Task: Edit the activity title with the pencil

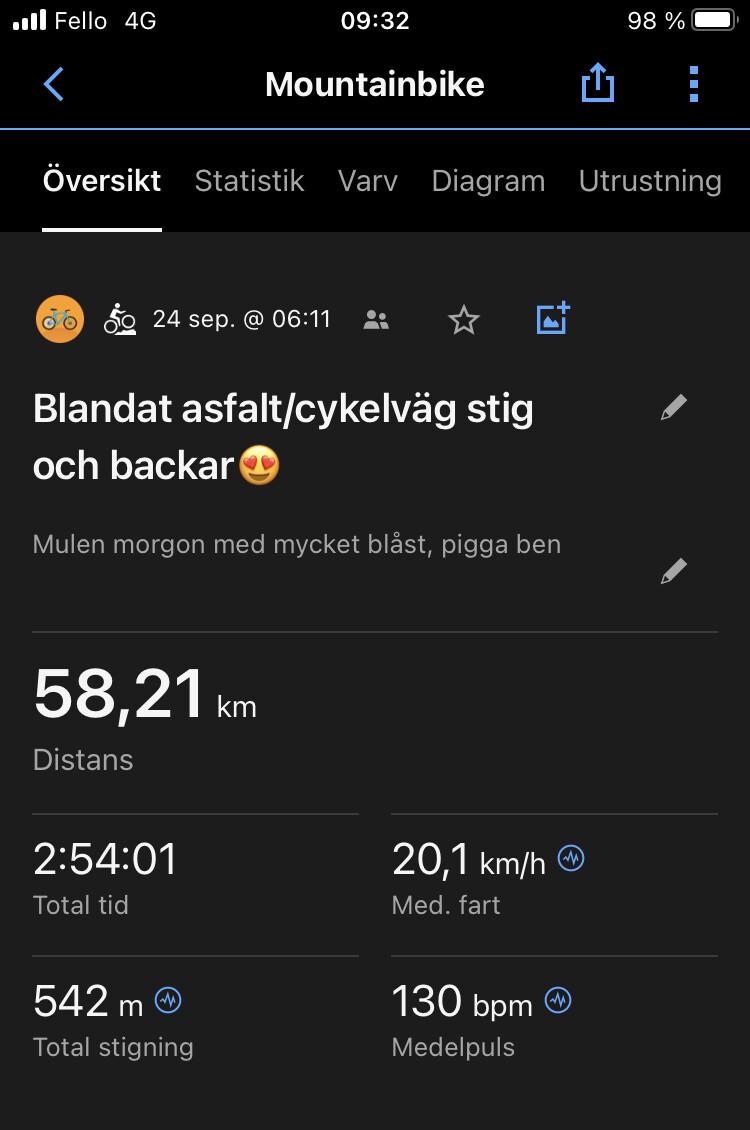Action: (x=674, y=408)
